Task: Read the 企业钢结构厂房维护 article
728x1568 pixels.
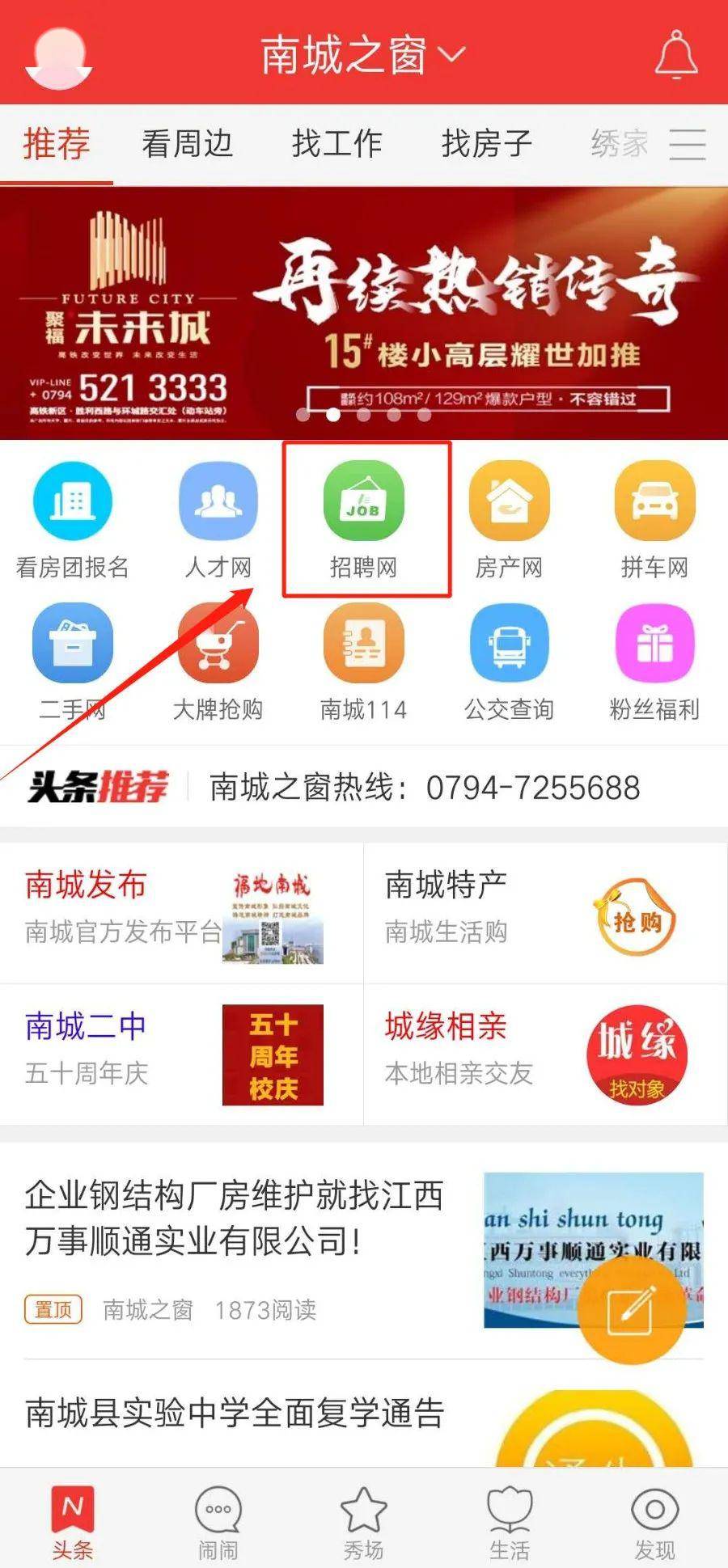Action: (364, 1251)
